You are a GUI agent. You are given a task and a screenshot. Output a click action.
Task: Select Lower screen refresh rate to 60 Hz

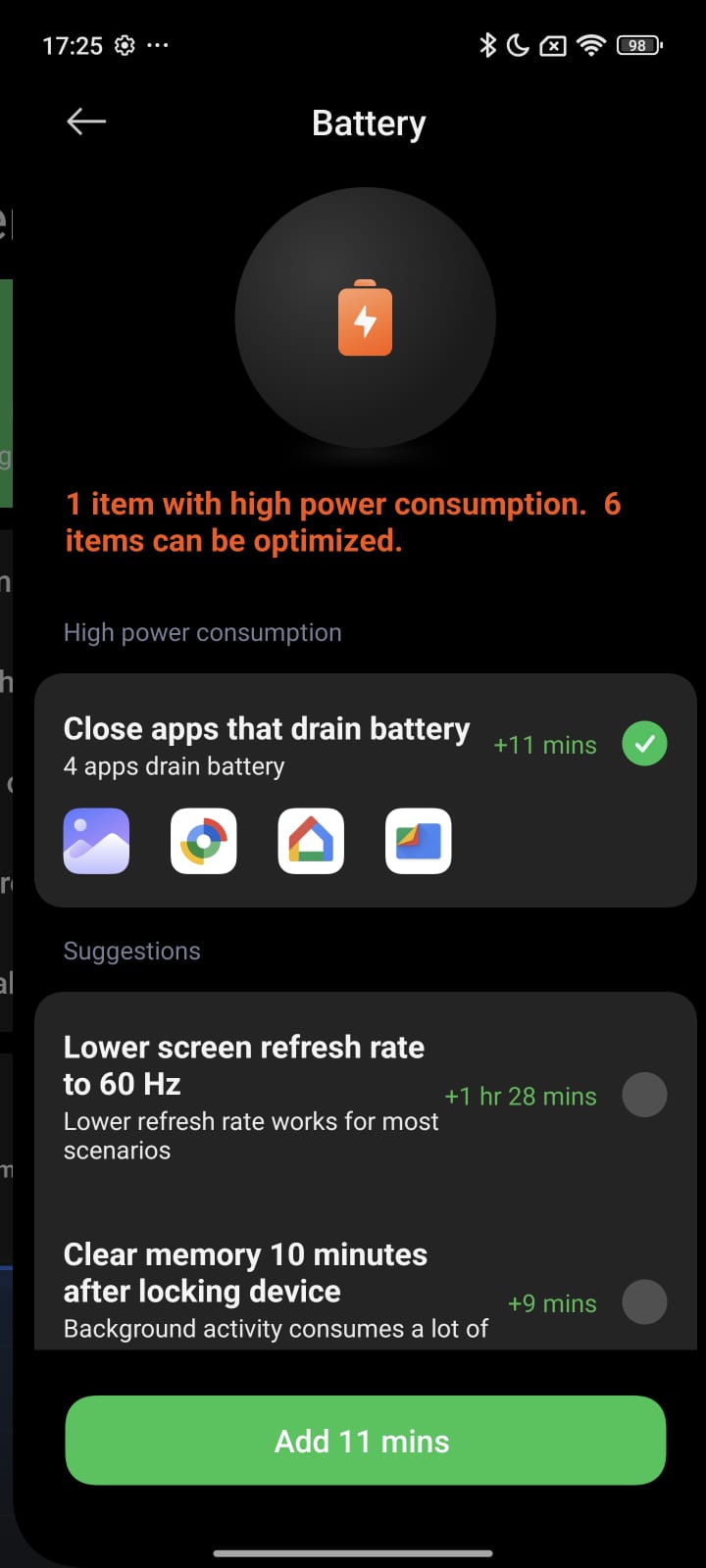point(644,1095)
